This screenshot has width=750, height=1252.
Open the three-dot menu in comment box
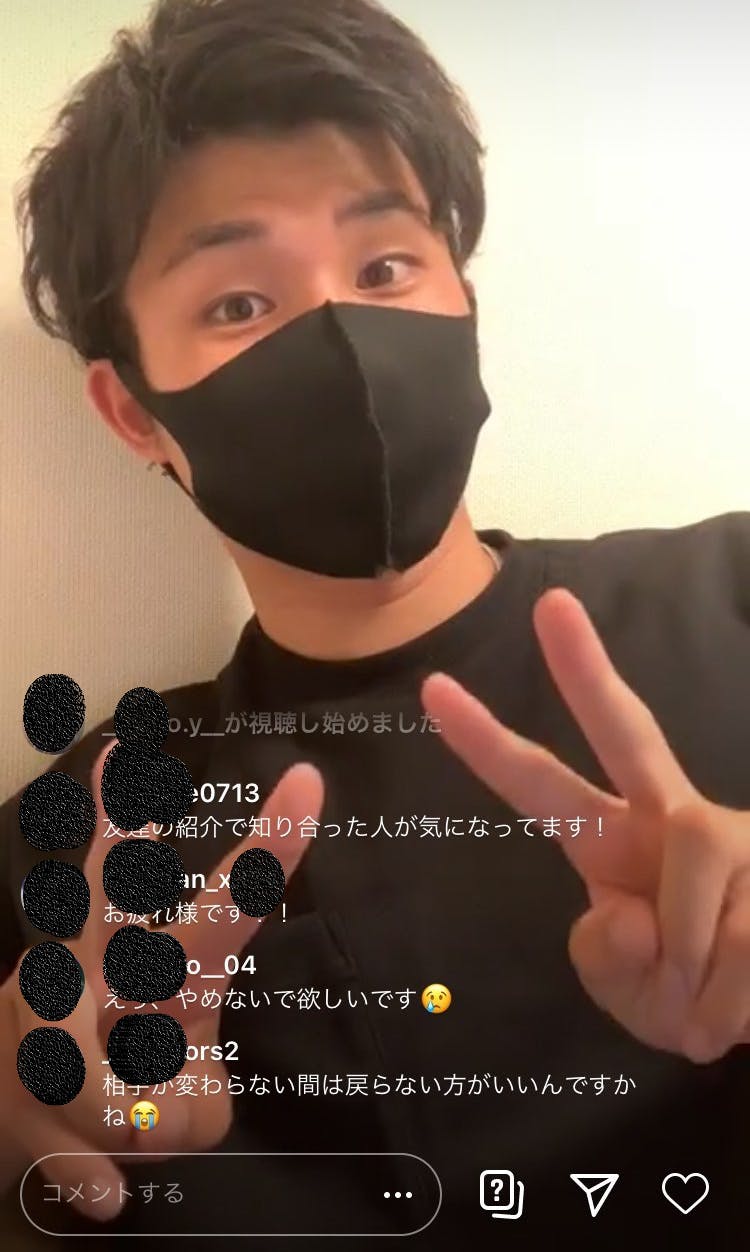[x=398, y=1195]
